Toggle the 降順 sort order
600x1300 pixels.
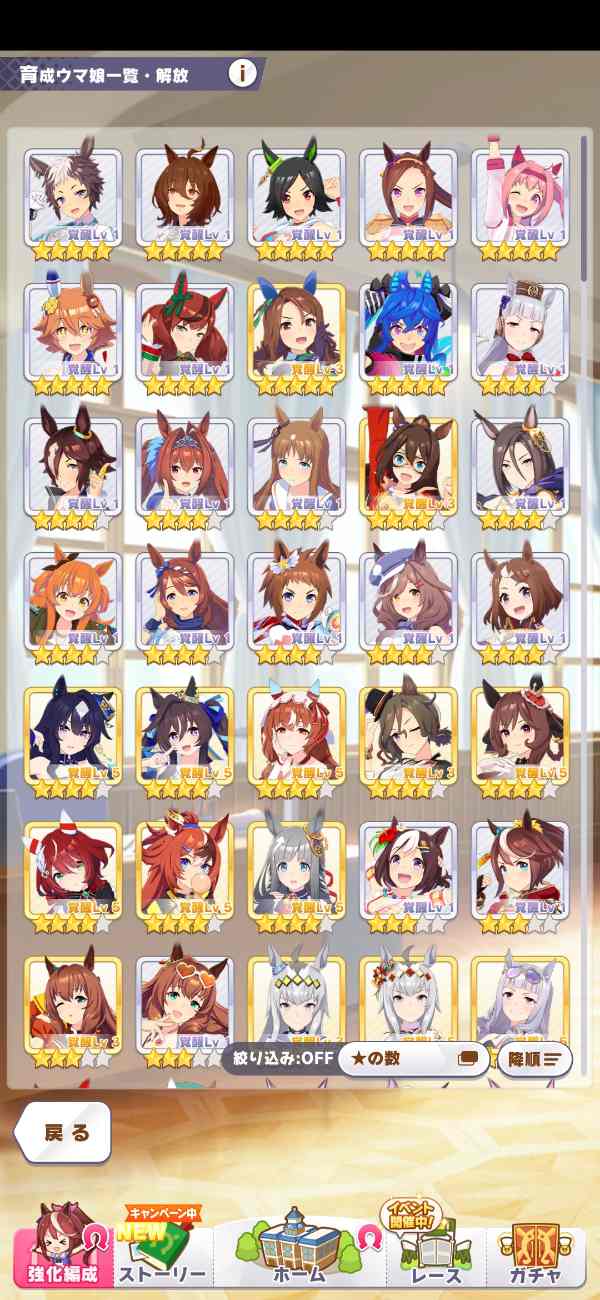(x=534, y=1058)
